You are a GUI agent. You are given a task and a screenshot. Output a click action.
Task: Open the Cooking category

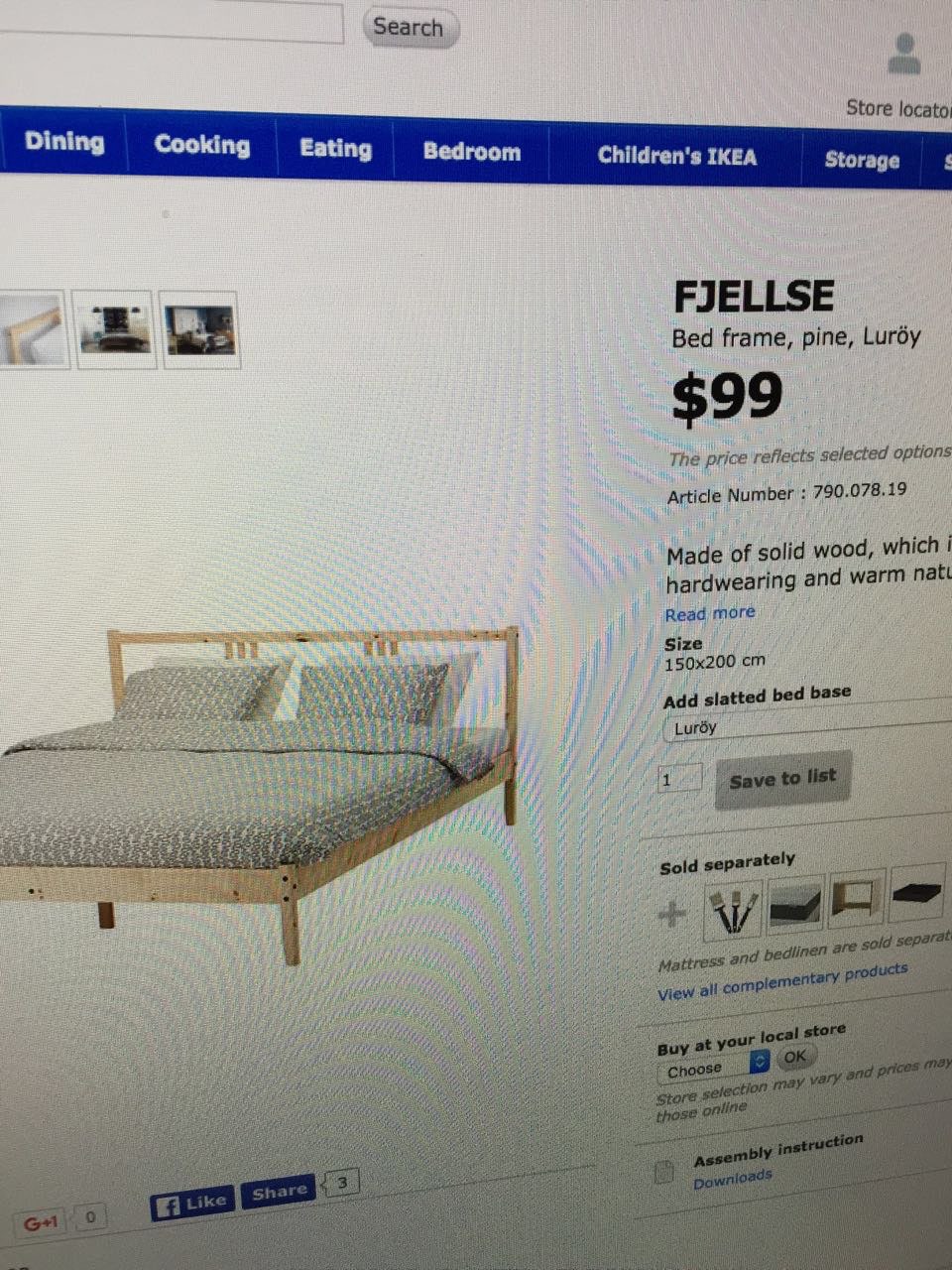click(202, 146)
